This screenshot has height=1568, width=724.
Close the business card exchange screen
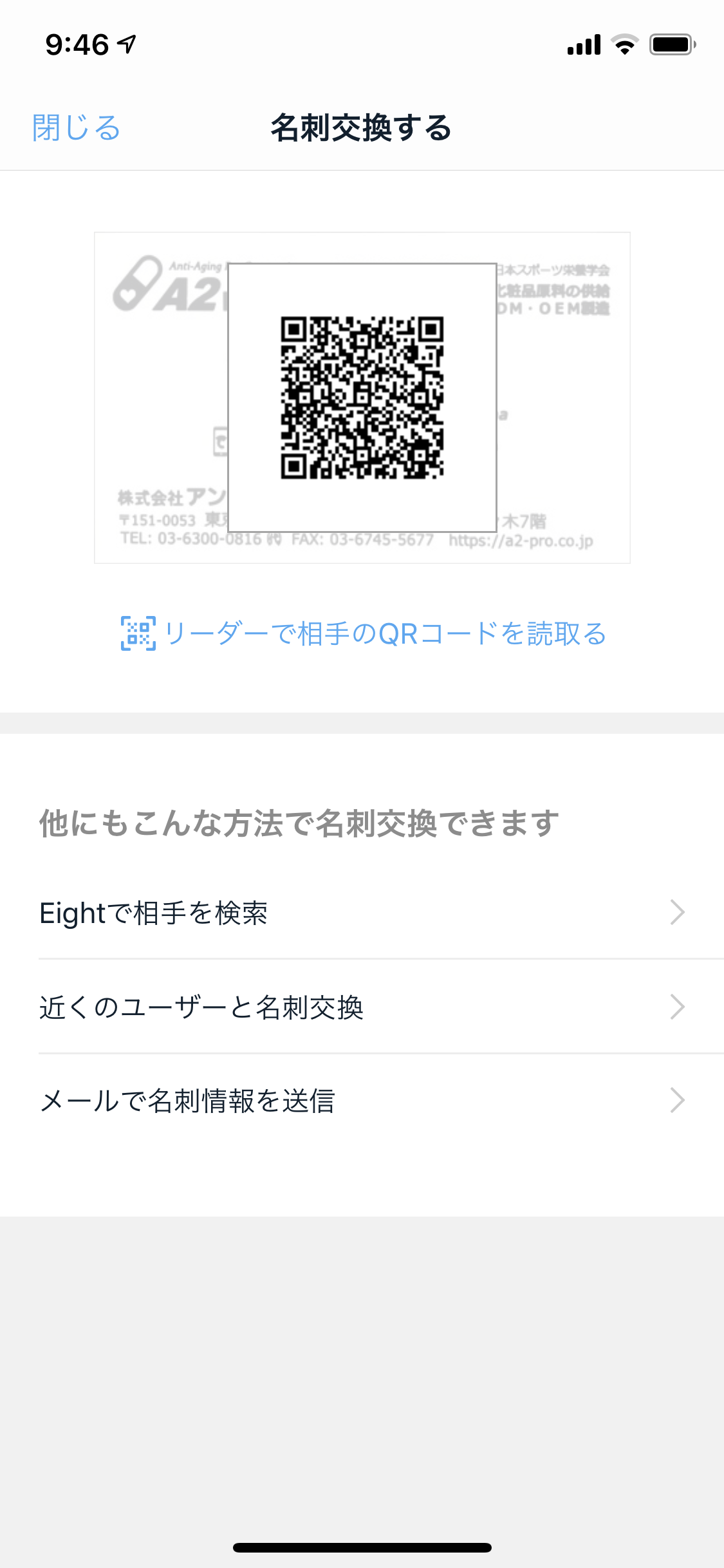tap(76, 127)
